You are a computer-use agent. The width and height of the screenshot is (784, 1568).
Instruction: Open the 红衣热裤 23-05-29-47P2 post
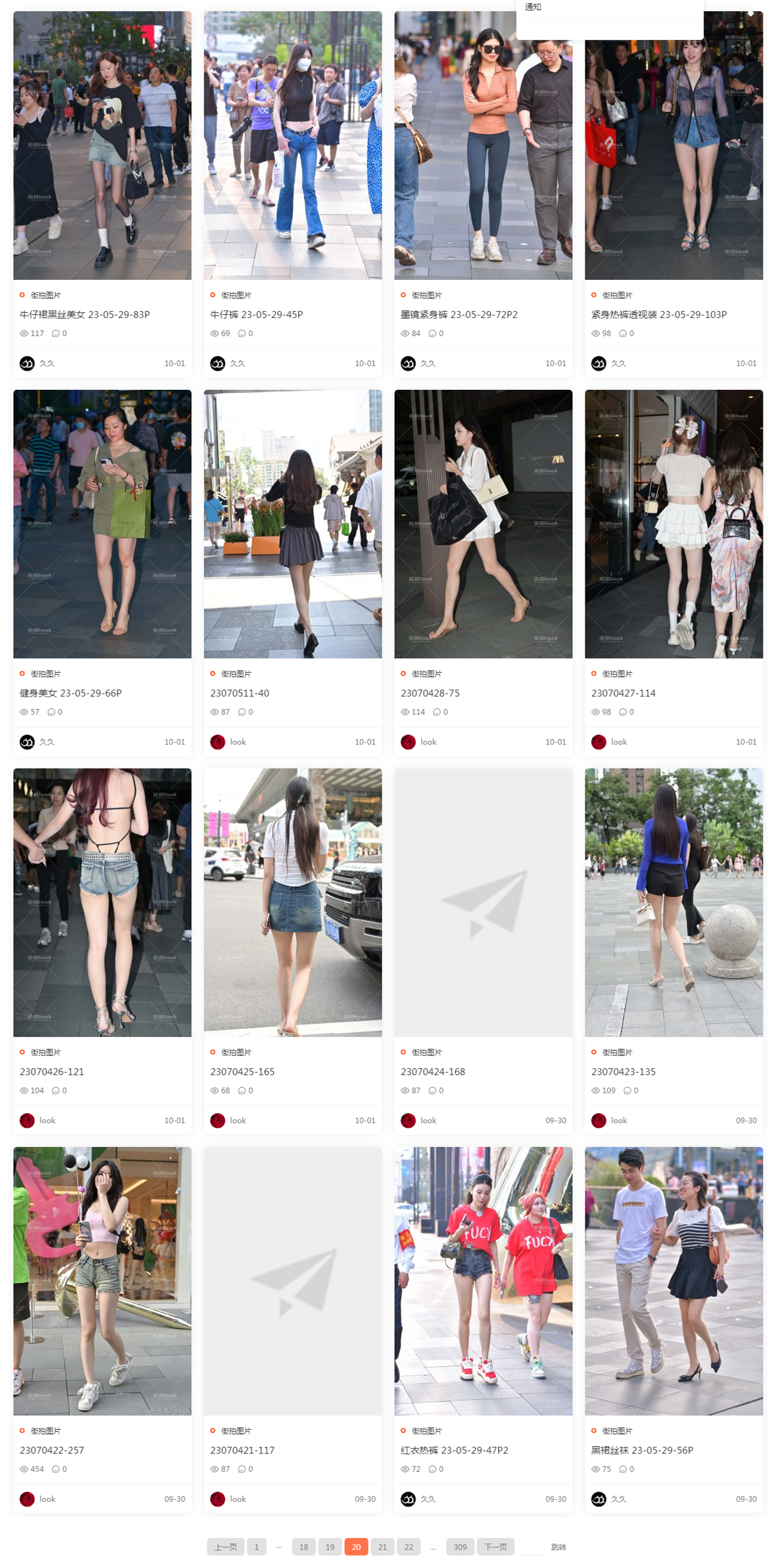(x=454, y=1450)
